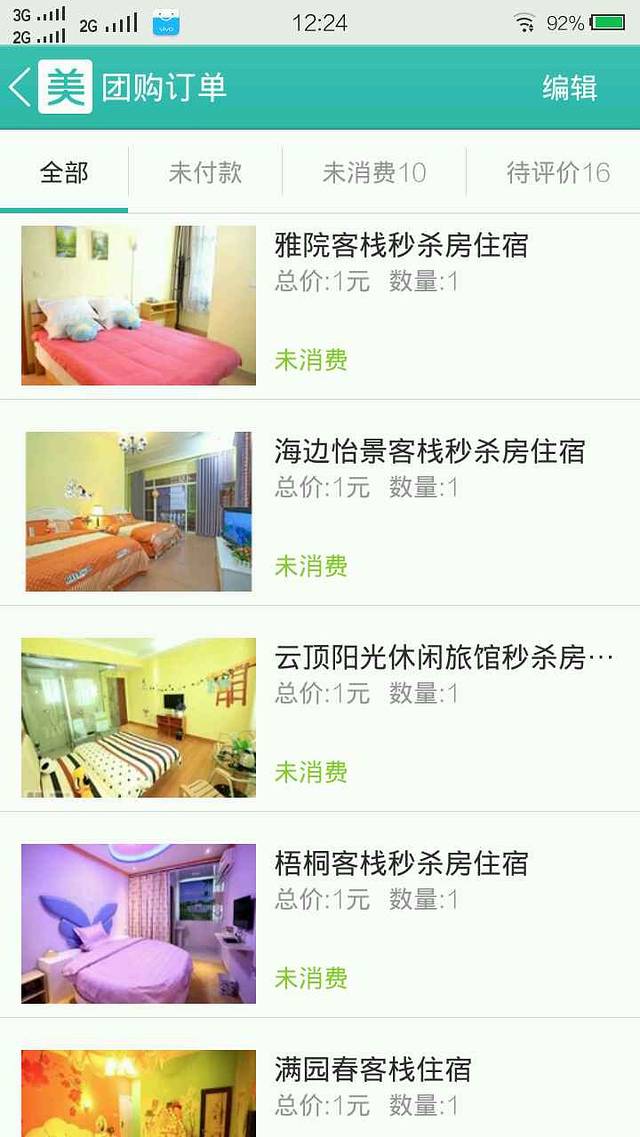The height and width of the screenshot is (1137, 640).
Task: Show 未消费 orders tab
Action: click(x=374, y=173)
